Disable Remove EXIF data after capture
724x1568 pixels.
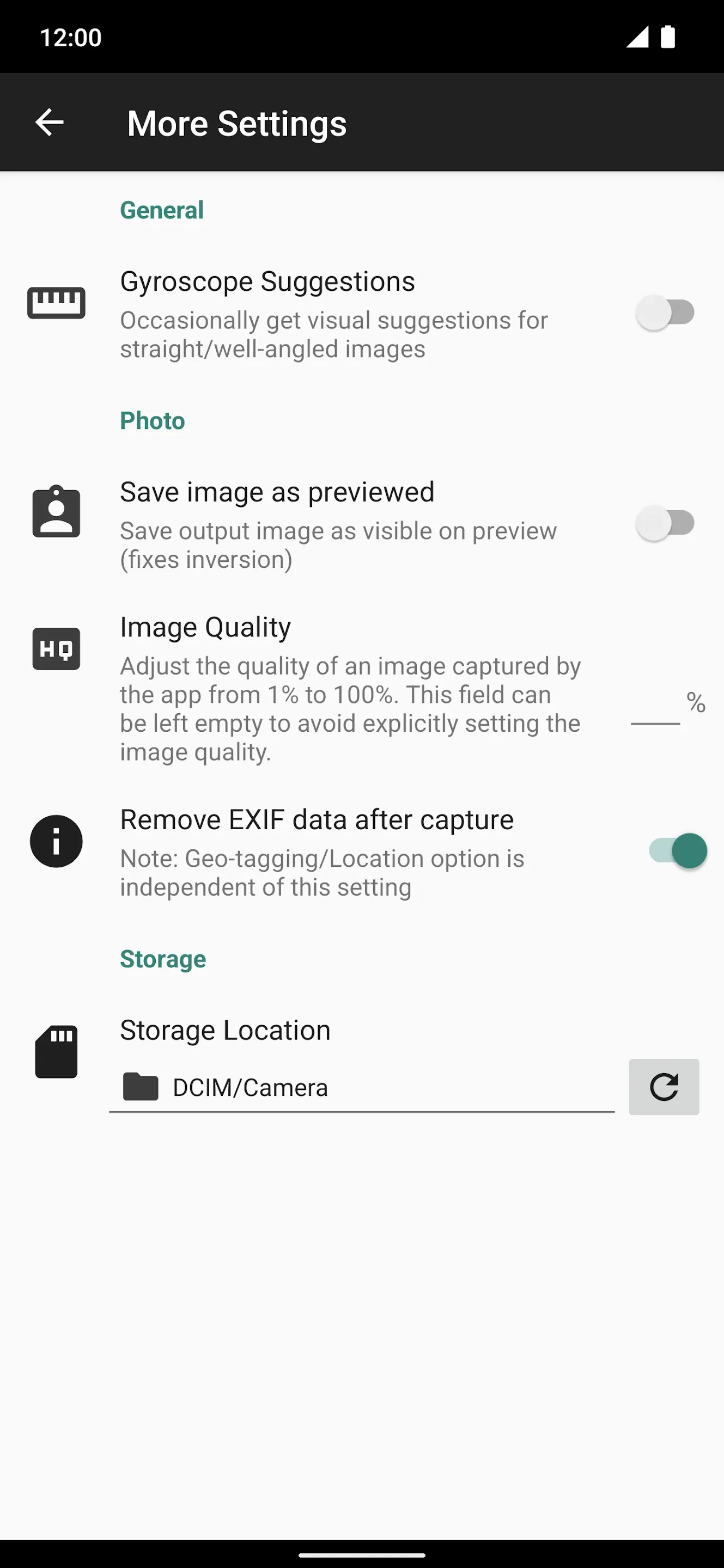pyautogui.click(x=676, y=850)
